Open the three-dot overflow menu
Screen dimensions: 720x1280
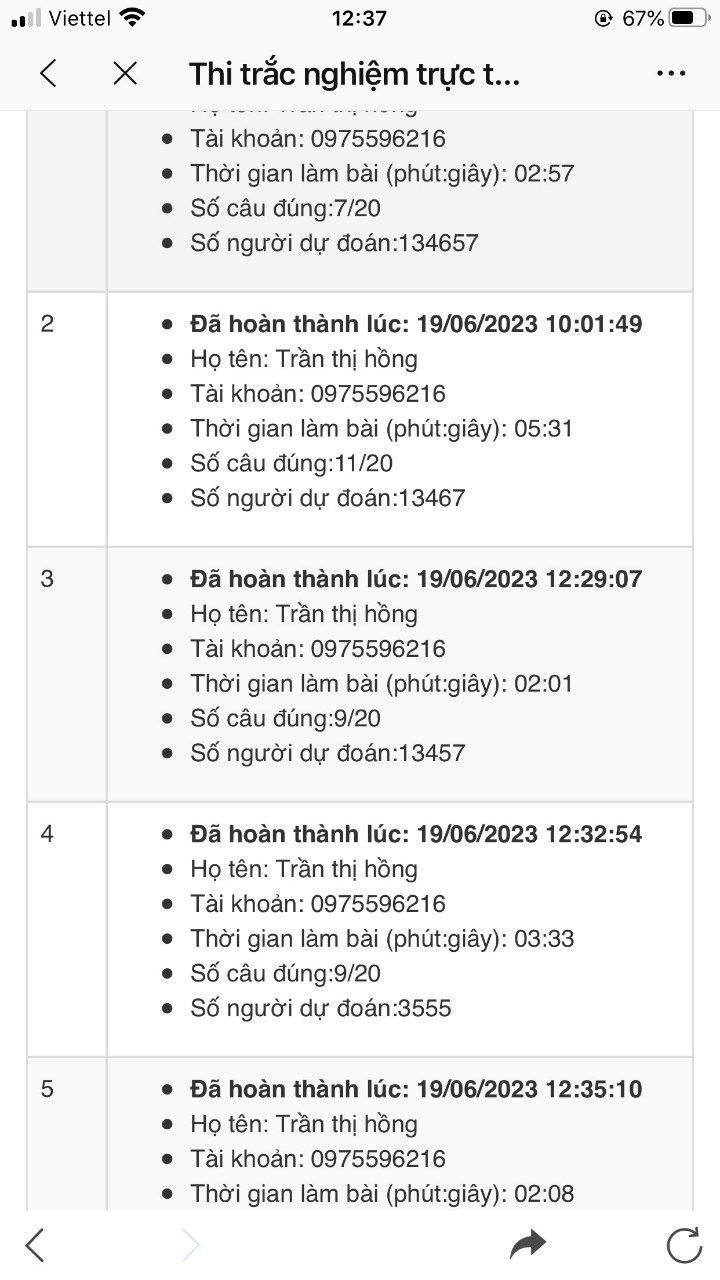point(670,73)
